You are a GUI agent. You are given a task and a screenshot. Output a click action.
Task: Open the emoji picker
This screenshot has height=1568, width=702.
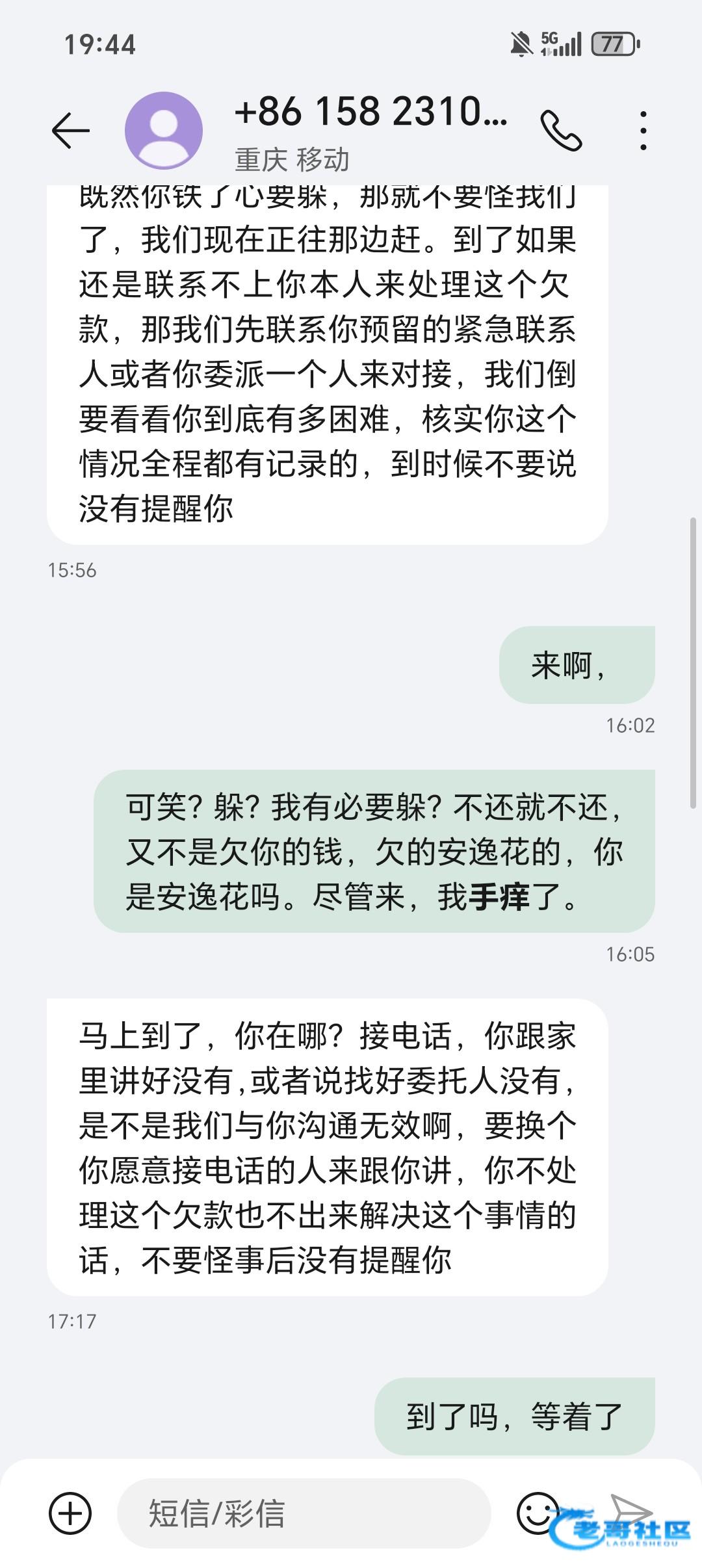(x=537, y=1513)
